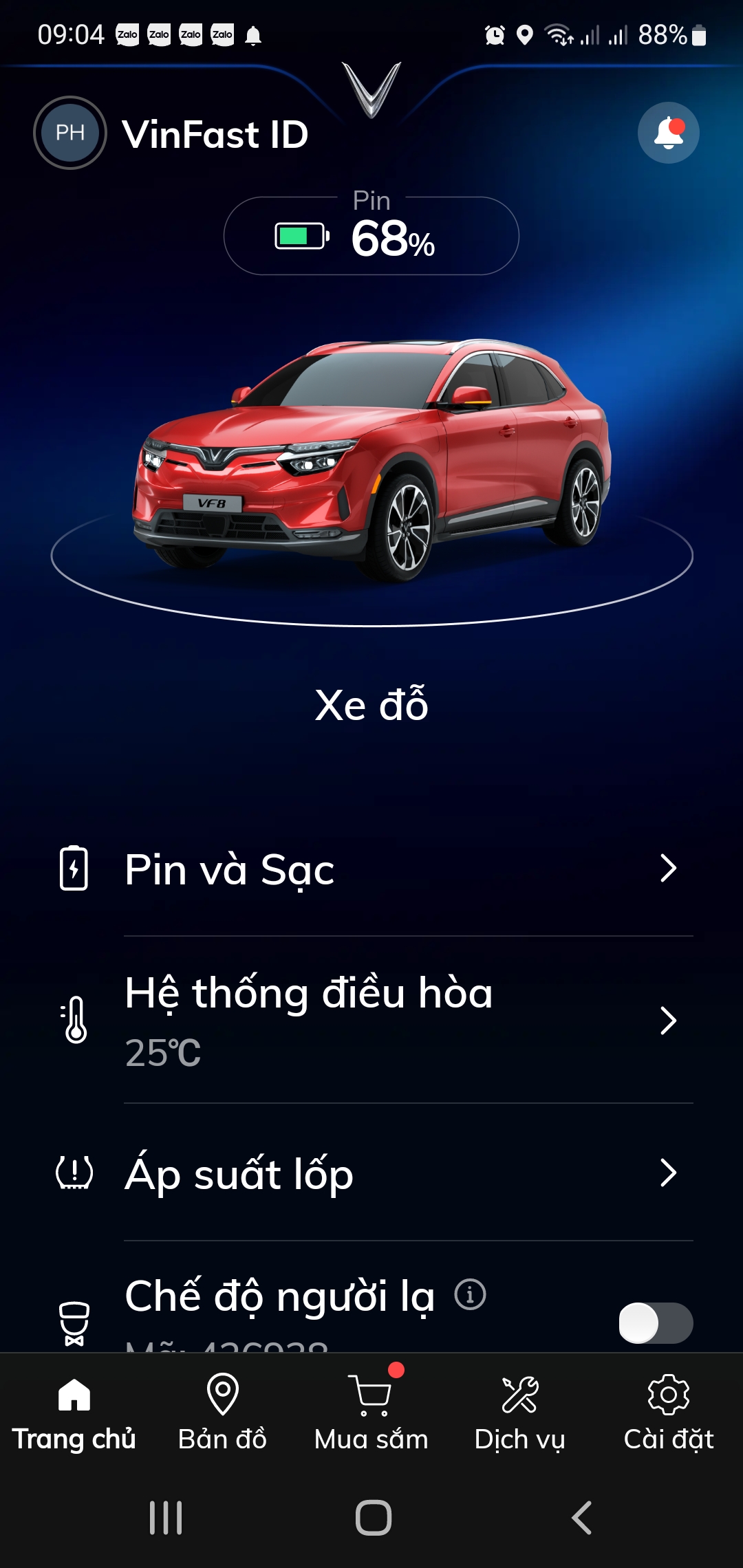Toggle Chế độ người lạ switch
743x1568 pixels.
point(655,1322)
